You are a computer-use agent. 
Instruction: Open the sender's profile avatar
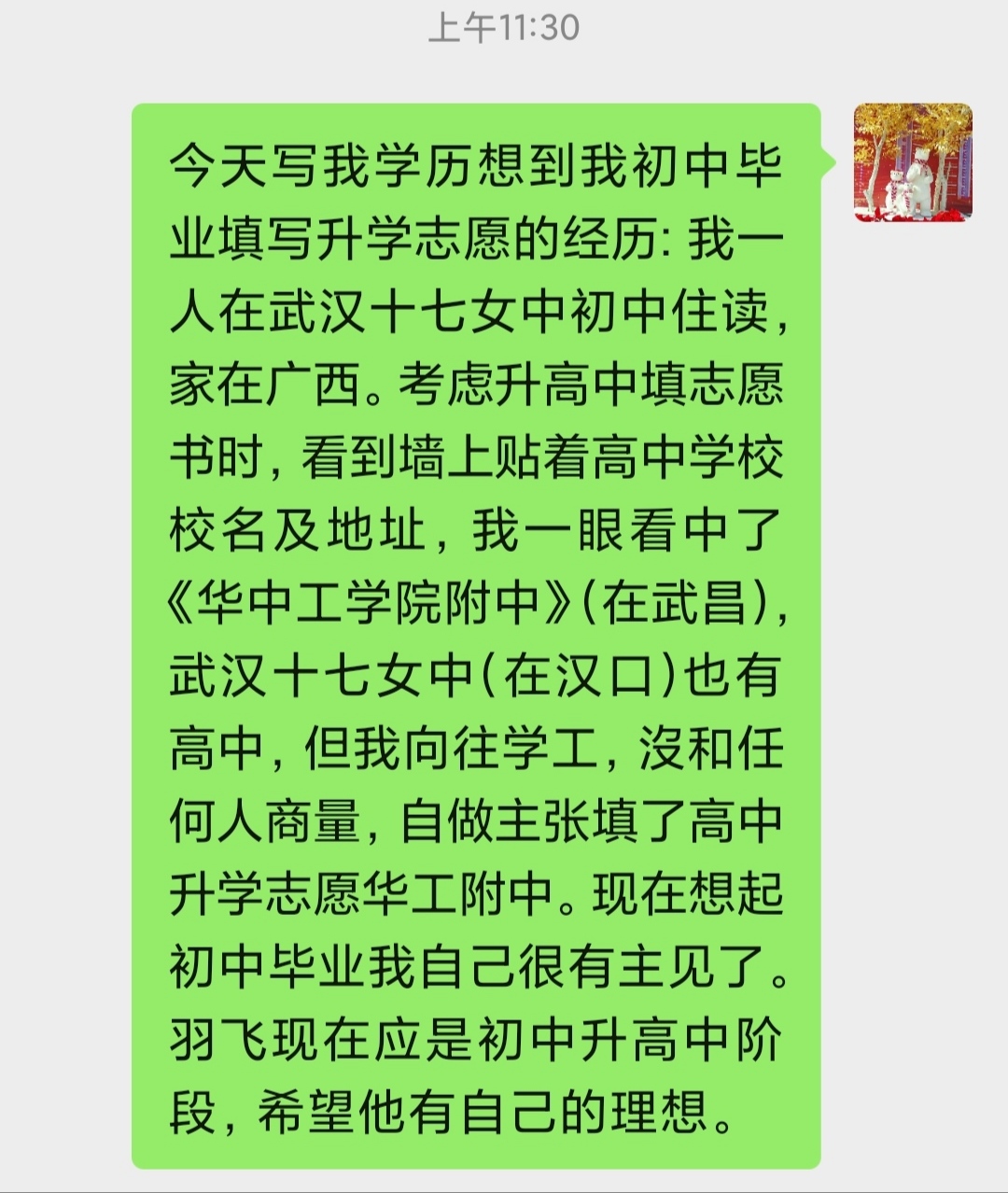(x=913, y=162)
